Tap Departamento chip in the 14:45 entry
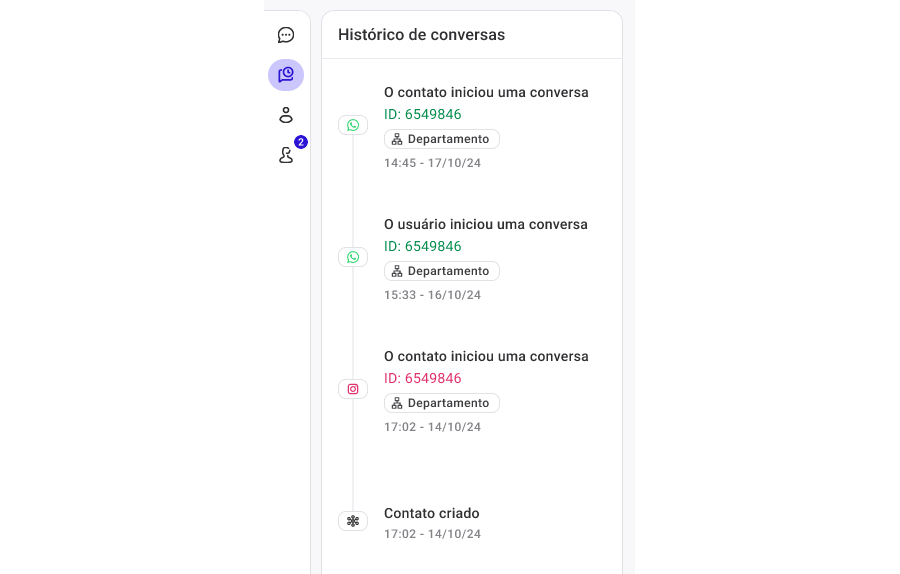Image resolution: width=900 pixels, height=574 pixels. tap(441, 139)
